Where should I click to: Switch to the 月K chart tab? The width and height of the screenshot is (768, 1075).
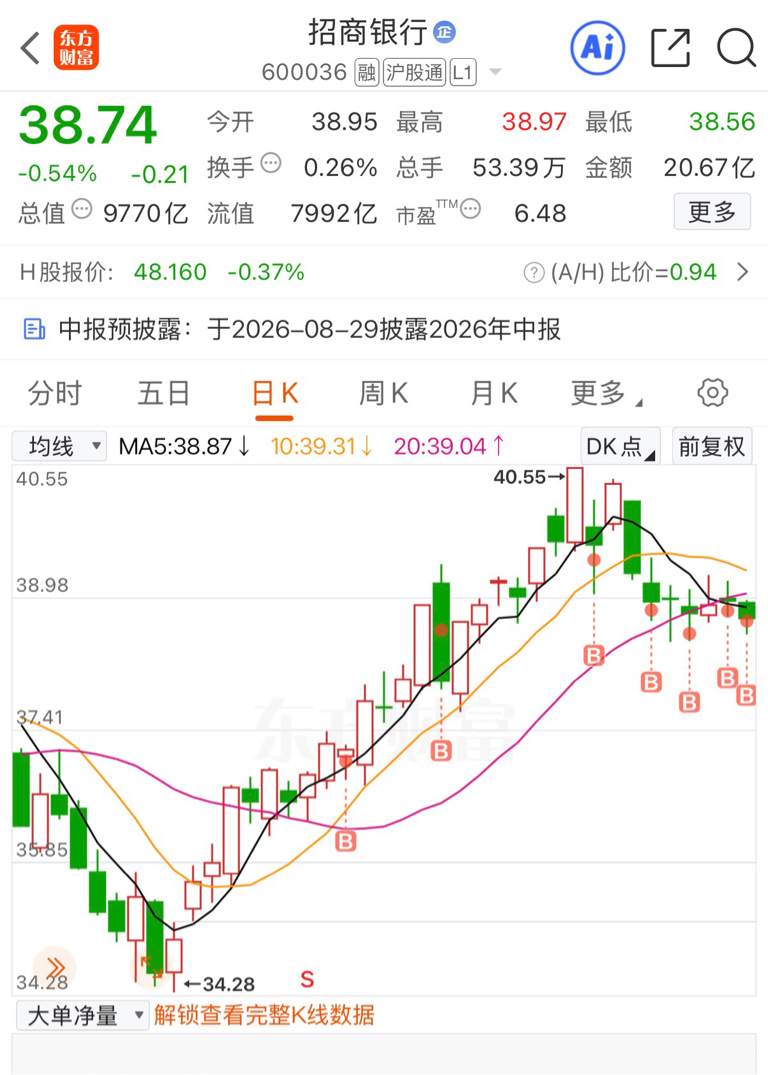tap(494, 394)
